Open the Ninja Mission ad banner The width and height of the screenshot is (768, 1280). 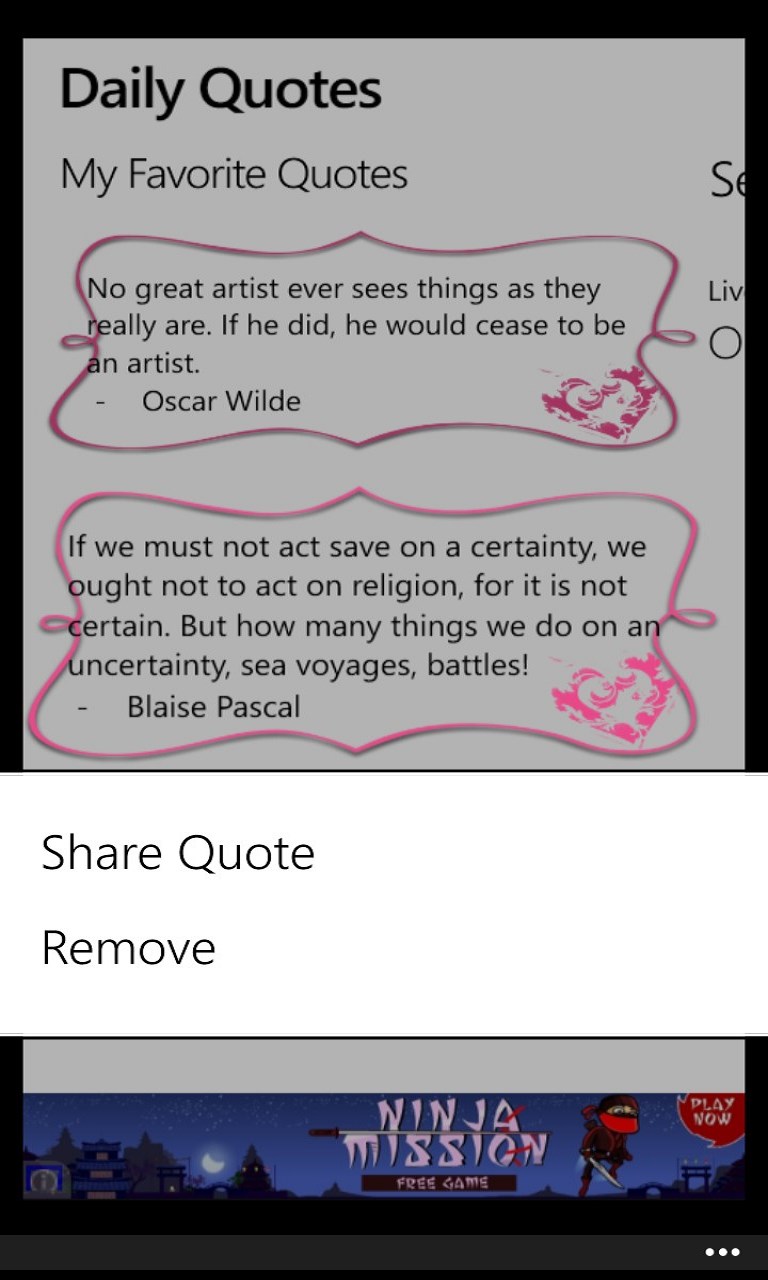384,1145
